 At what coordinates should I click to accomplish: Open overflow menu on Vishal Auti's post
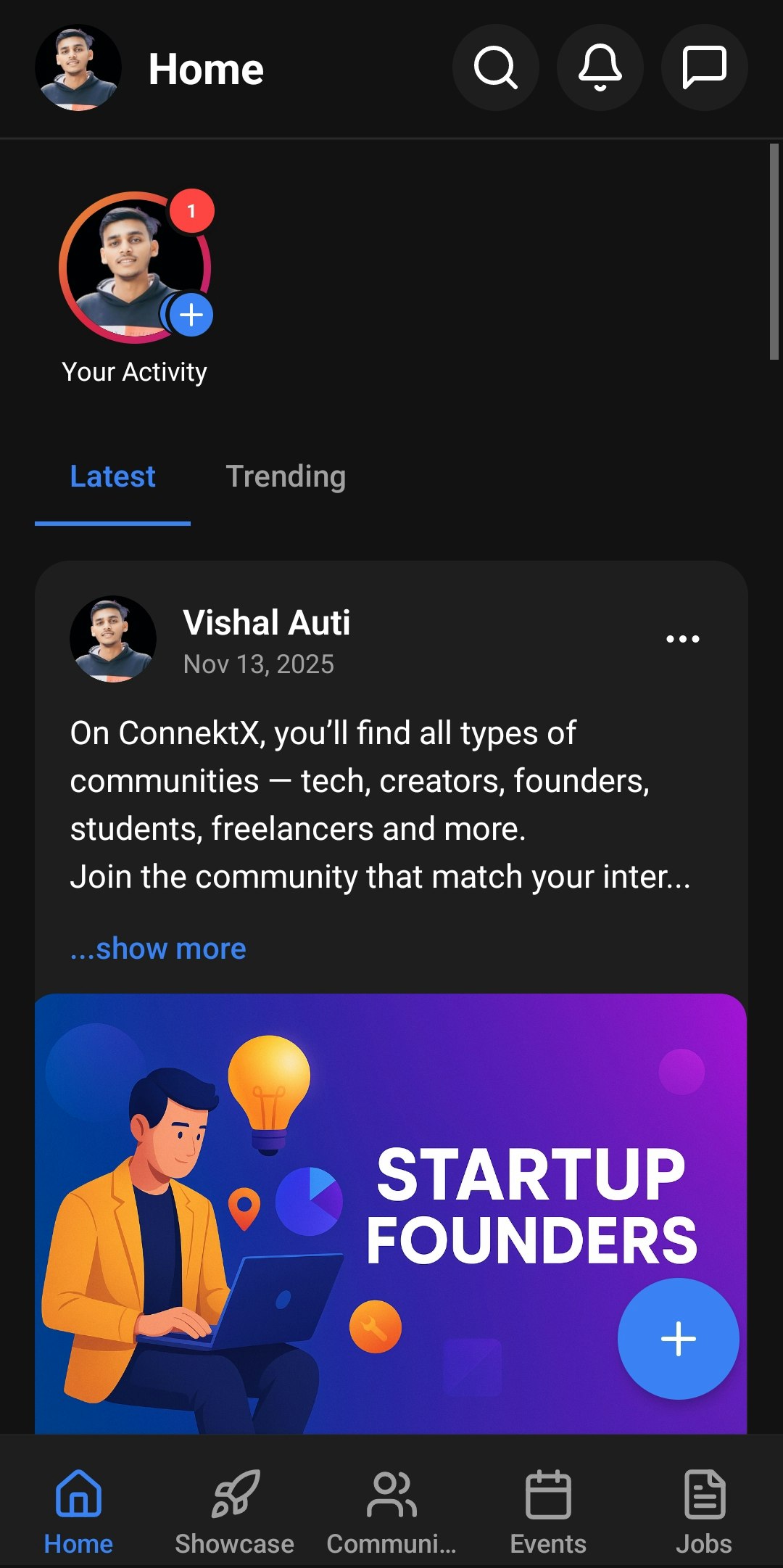click(682, 639)
